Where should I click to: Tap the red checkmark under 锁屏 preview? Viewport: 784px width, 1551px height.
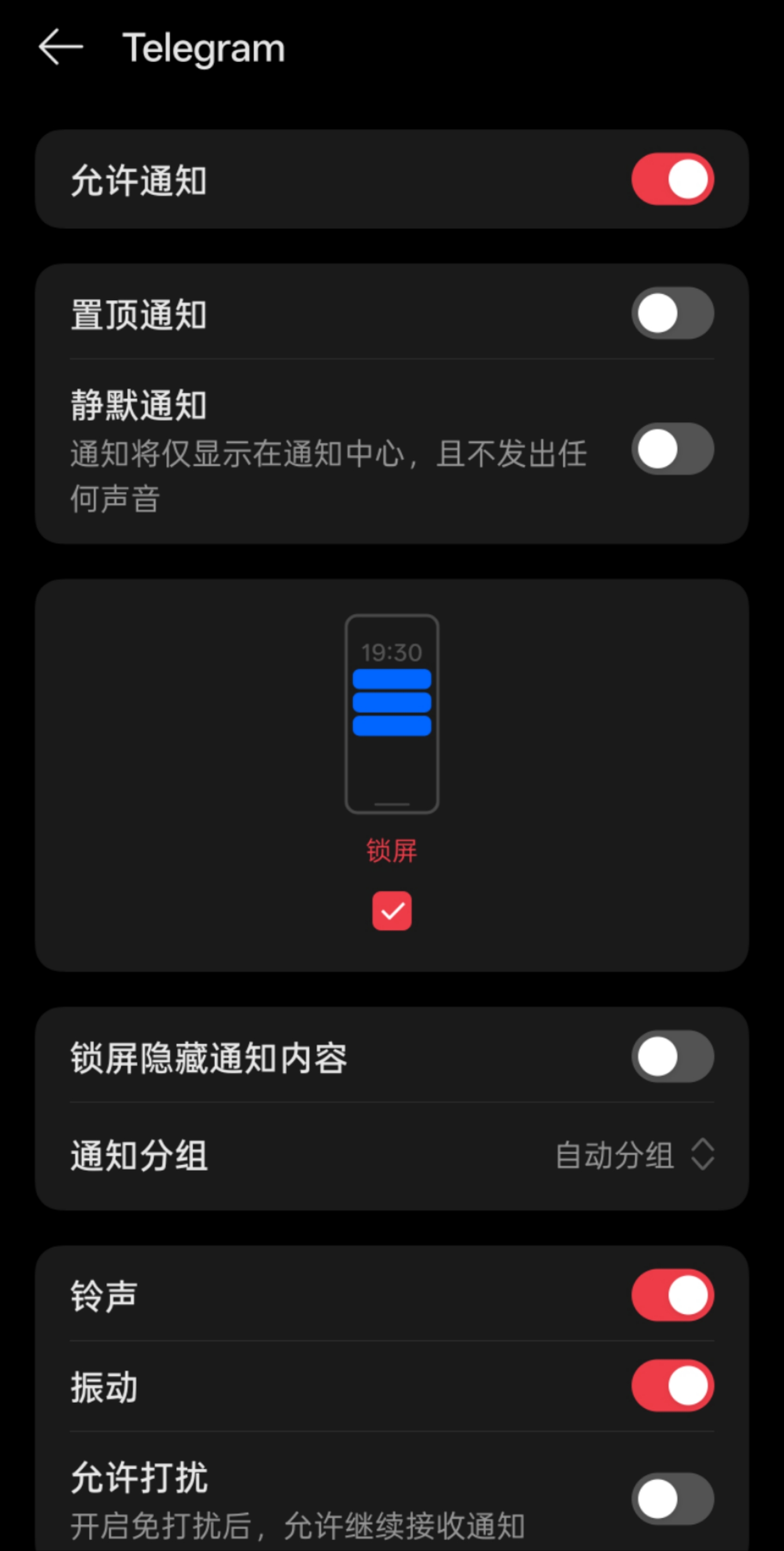click(x=391, y=910)
